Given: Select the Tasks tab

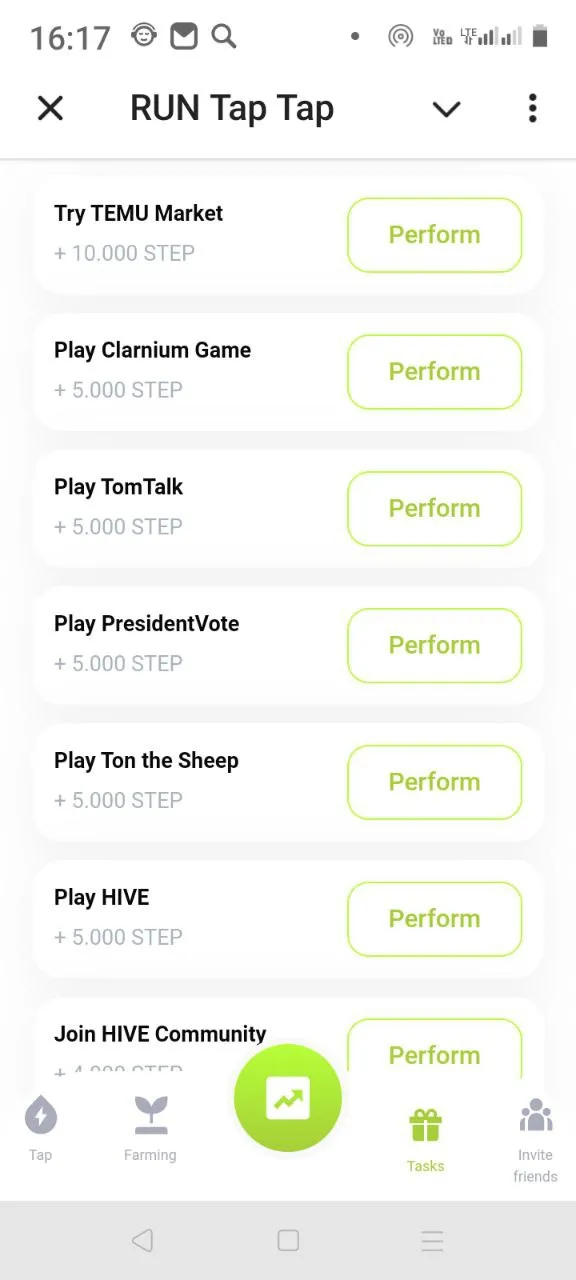Looking at the screenshot, I should [425, 1140].
